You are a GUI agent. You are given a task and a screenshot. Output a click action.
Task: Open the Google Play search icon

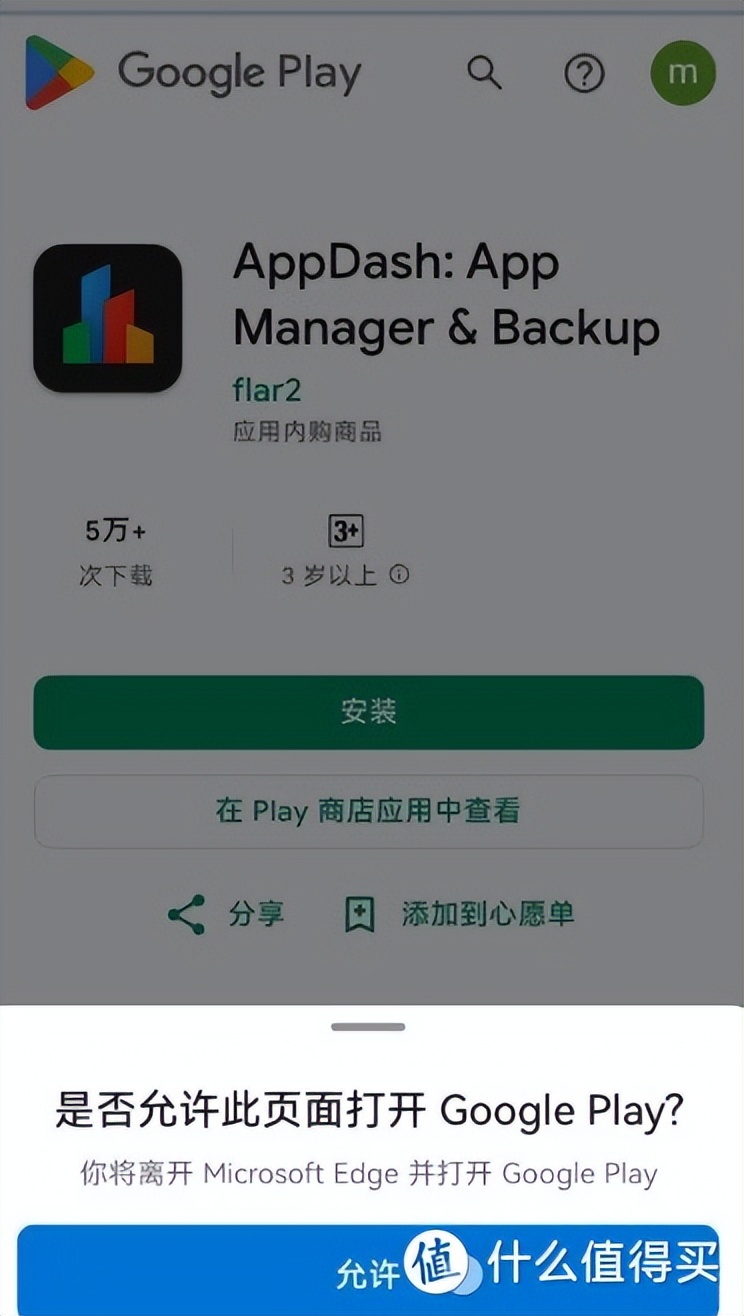tap(485, 73)
